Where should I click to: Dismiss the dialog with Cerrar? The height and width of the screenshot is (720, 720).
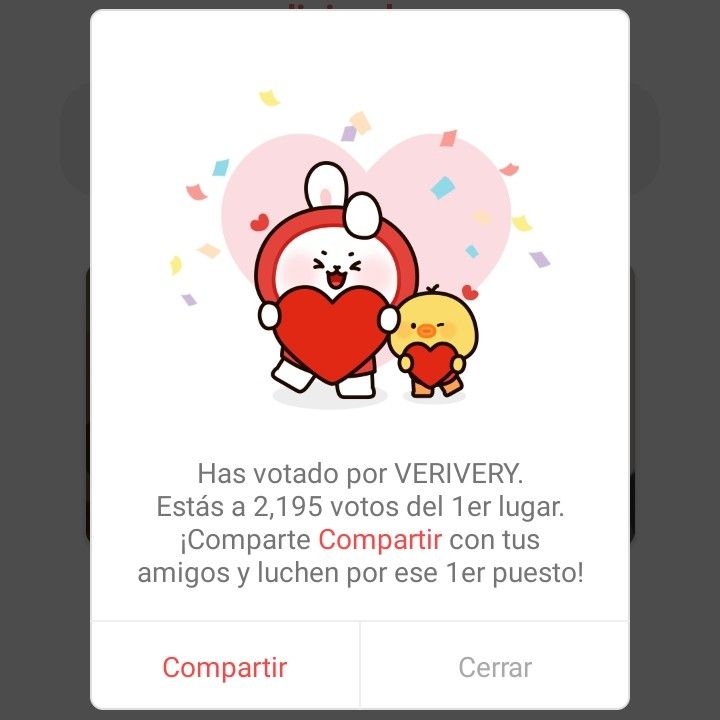tap(495, 667)
